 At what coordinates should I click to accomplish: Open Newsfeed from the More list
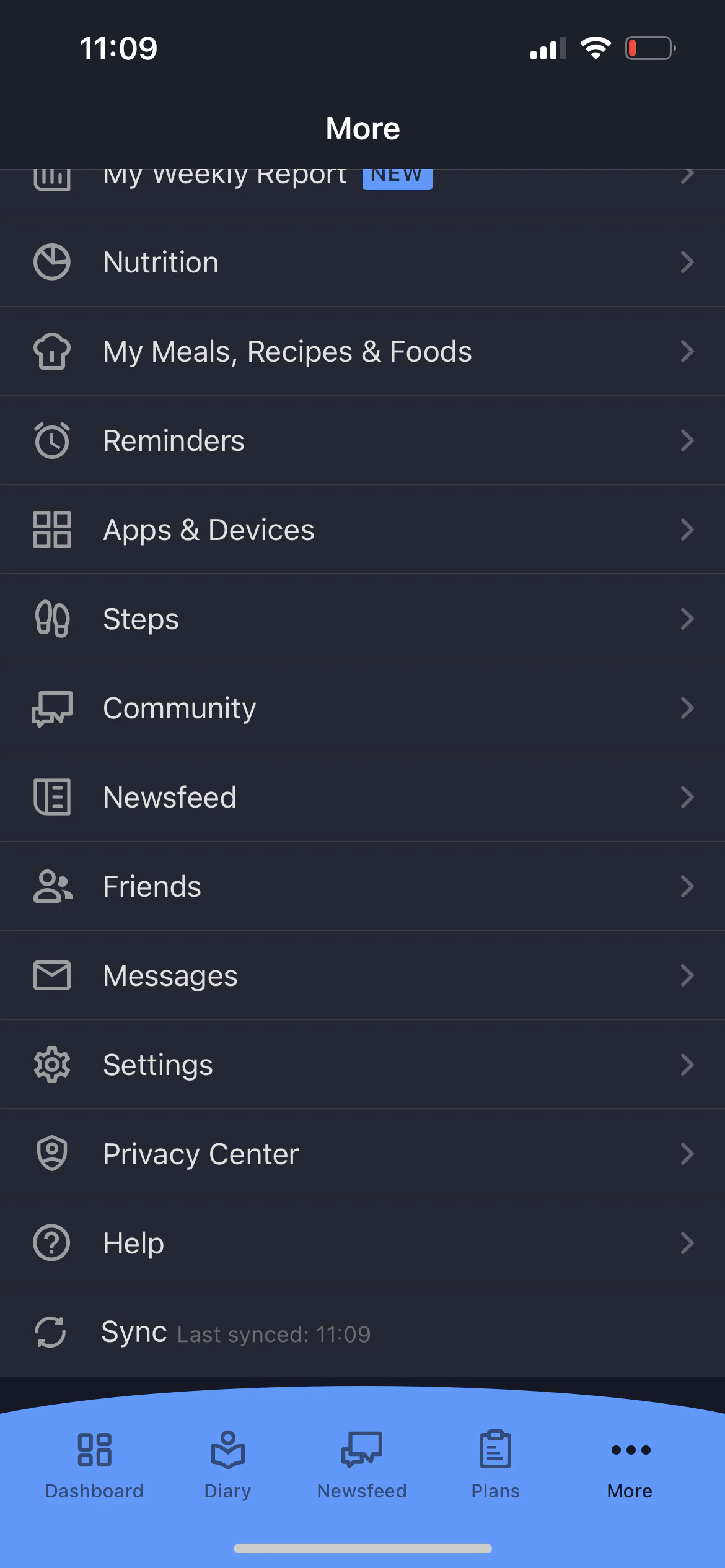click(x=362, y=797)
